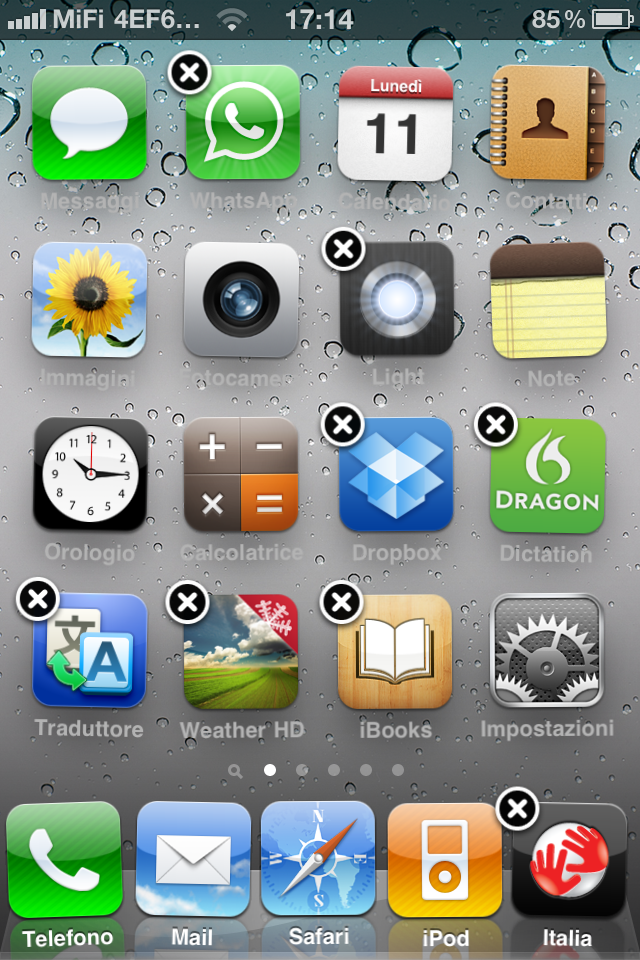This screenshot has width=640, height=960.
Task: Launch Safari from the dock
Action: click(x=318, y=860)
